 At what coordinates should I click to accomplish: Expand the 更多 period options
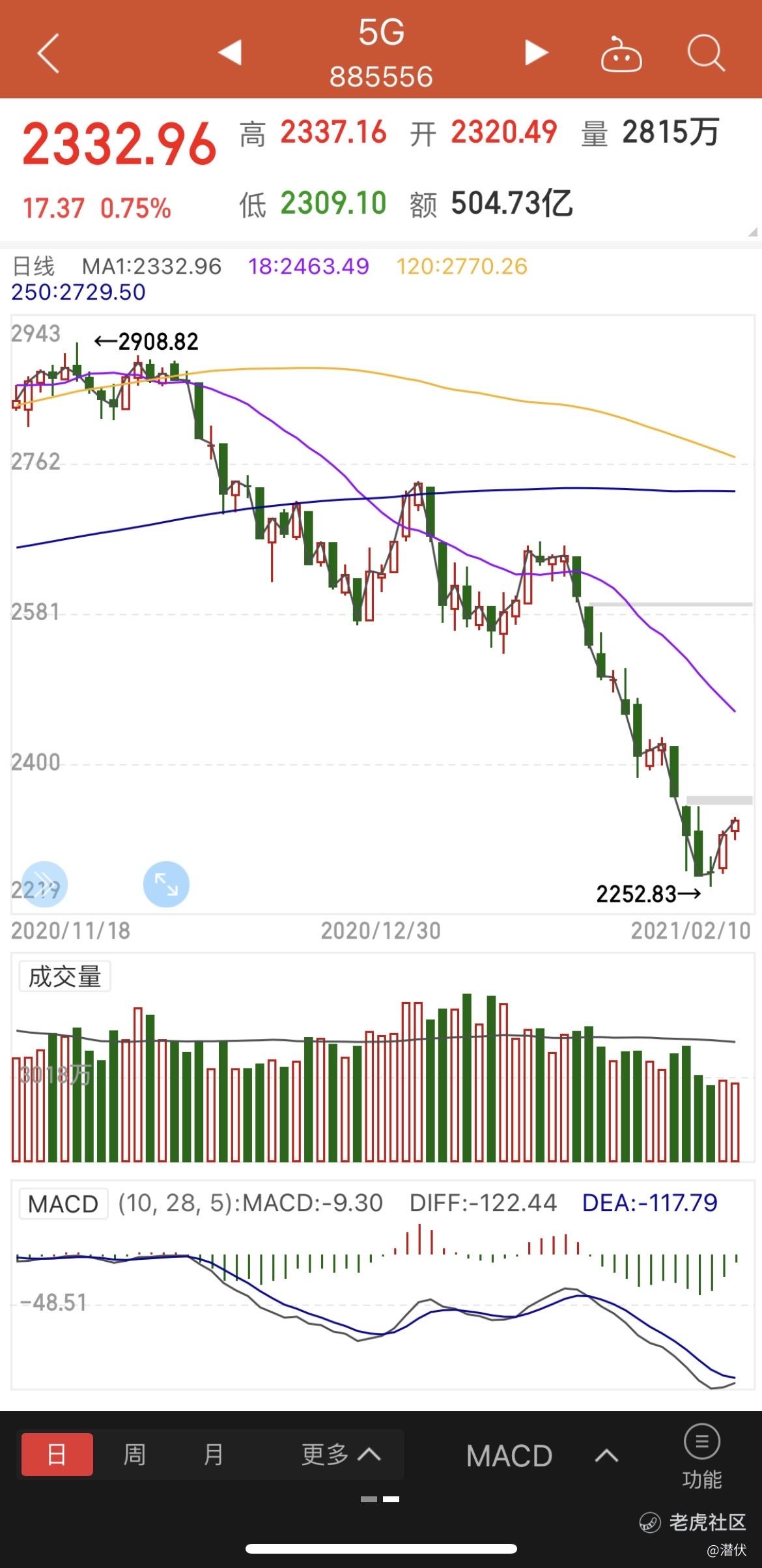[341, 1454]
